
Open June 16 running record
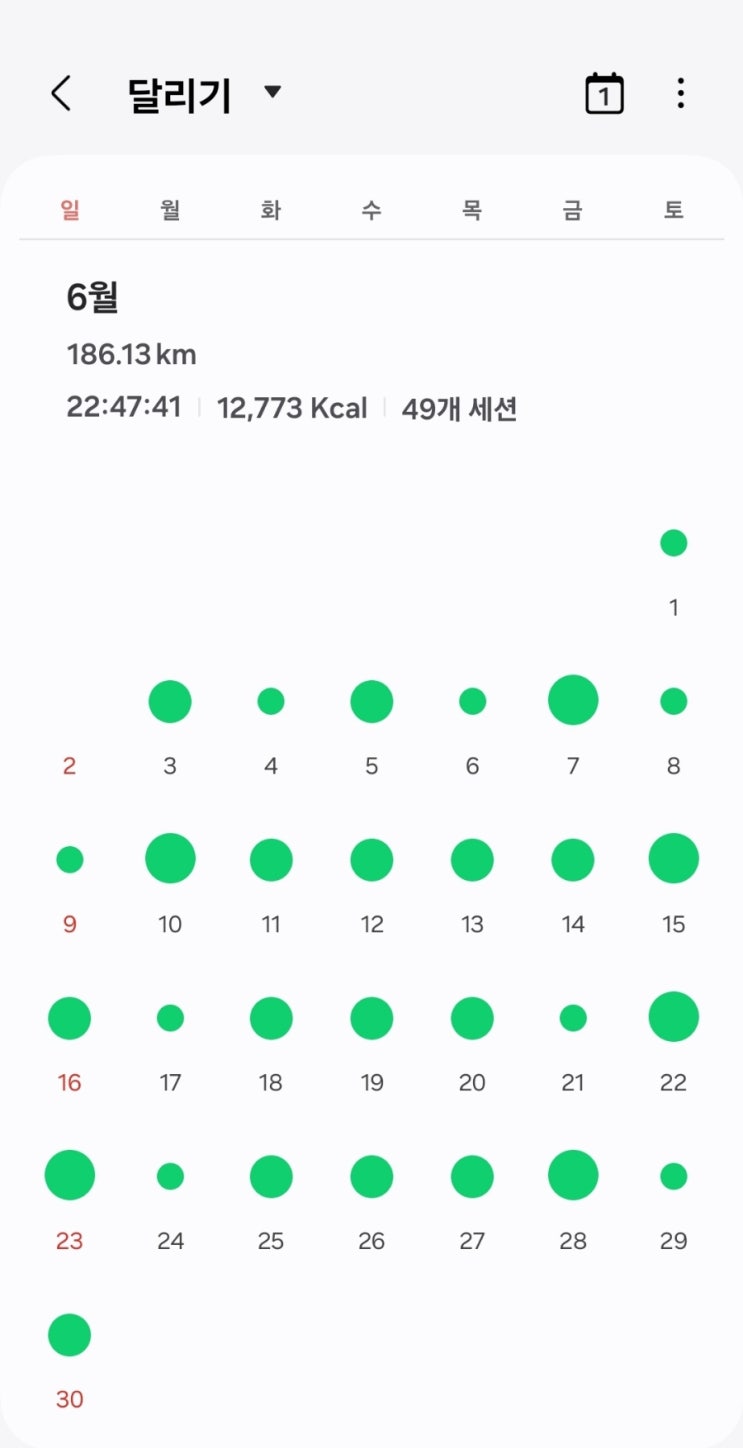[70, 1018]
